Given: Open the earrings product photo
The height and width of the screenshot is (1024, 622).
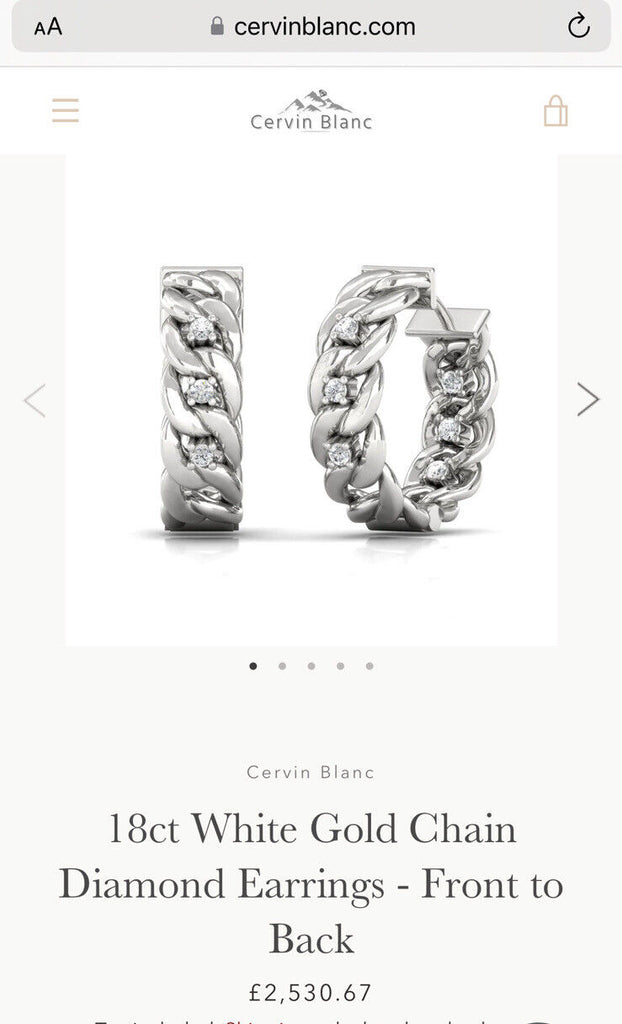Looking at the screenshot, I should coord(312,400).
